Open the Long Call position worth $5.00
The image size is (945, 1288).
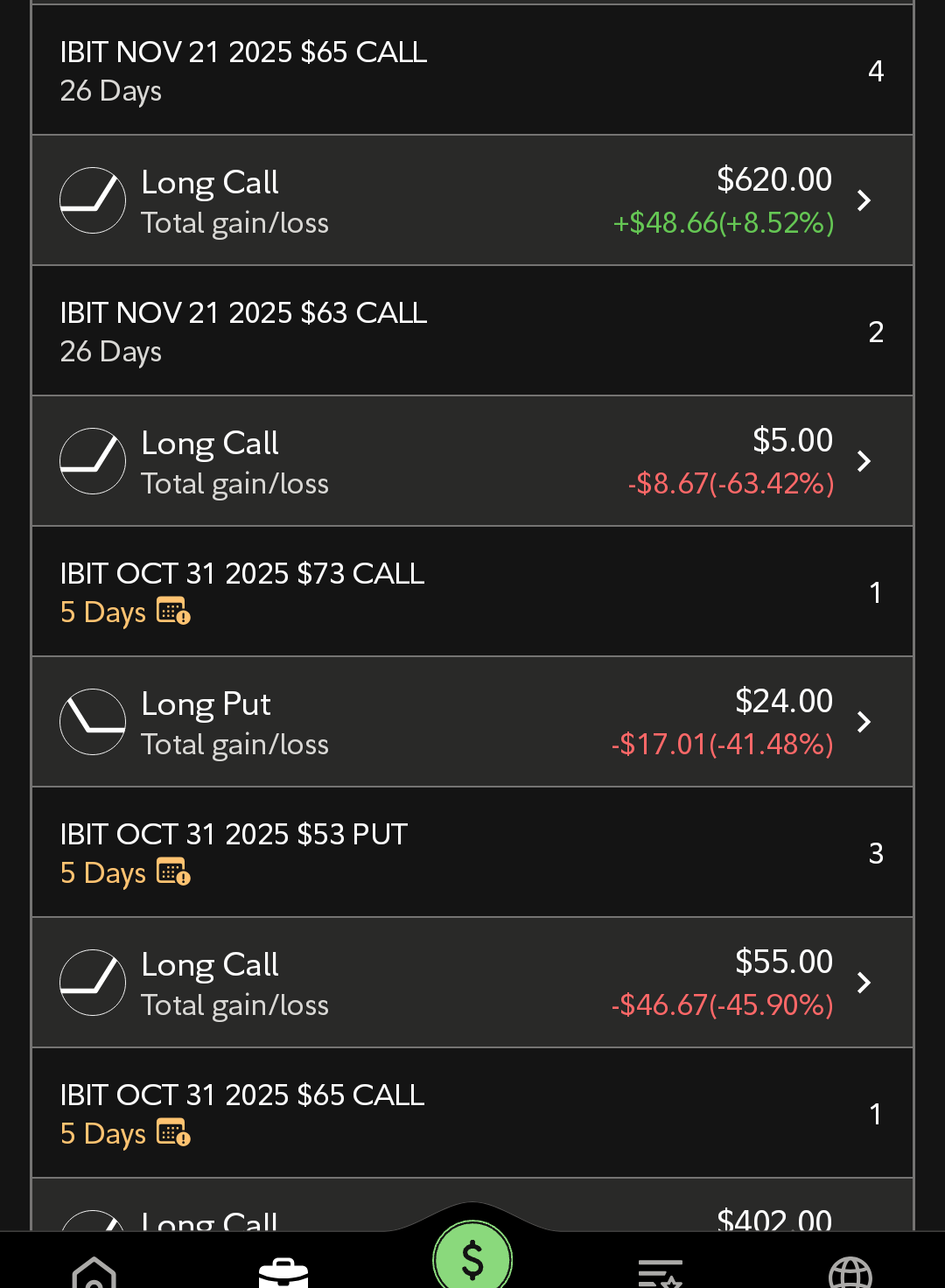(x=472, y=461)
